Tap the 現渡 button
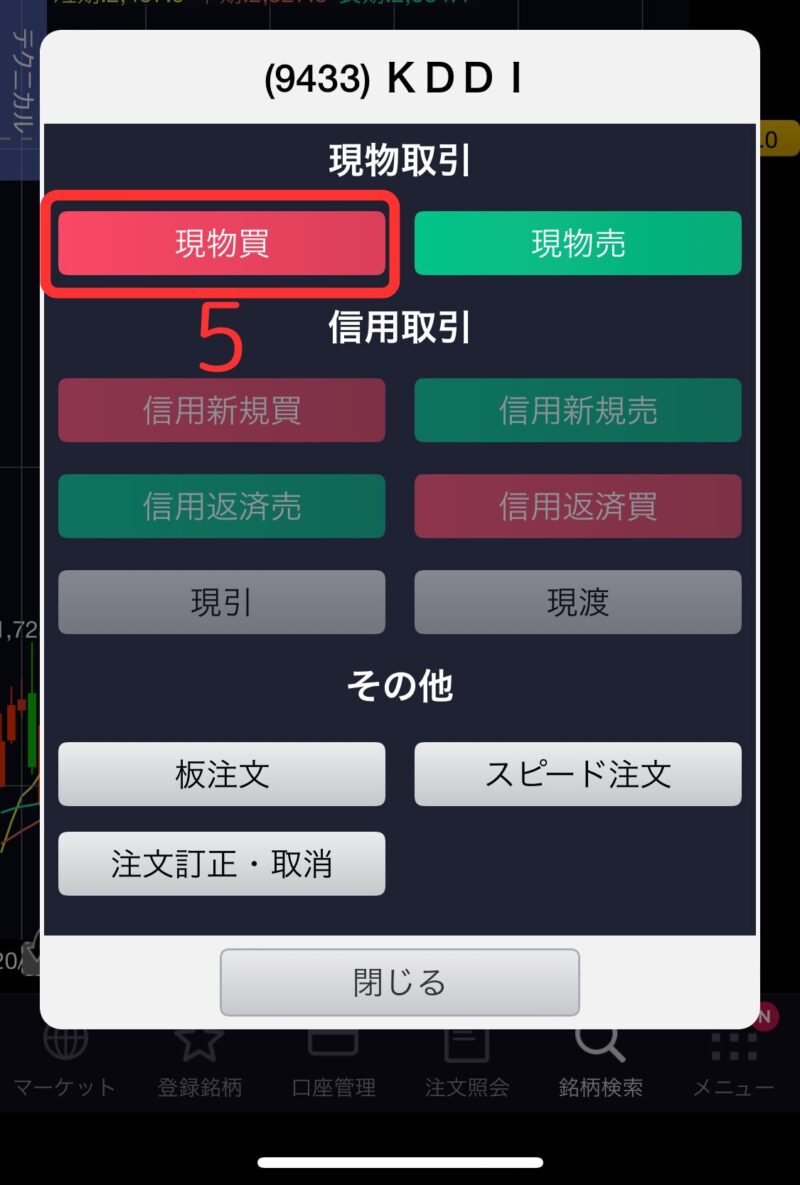This screenshot has width=800, height=1185. [x=578, y=602]
